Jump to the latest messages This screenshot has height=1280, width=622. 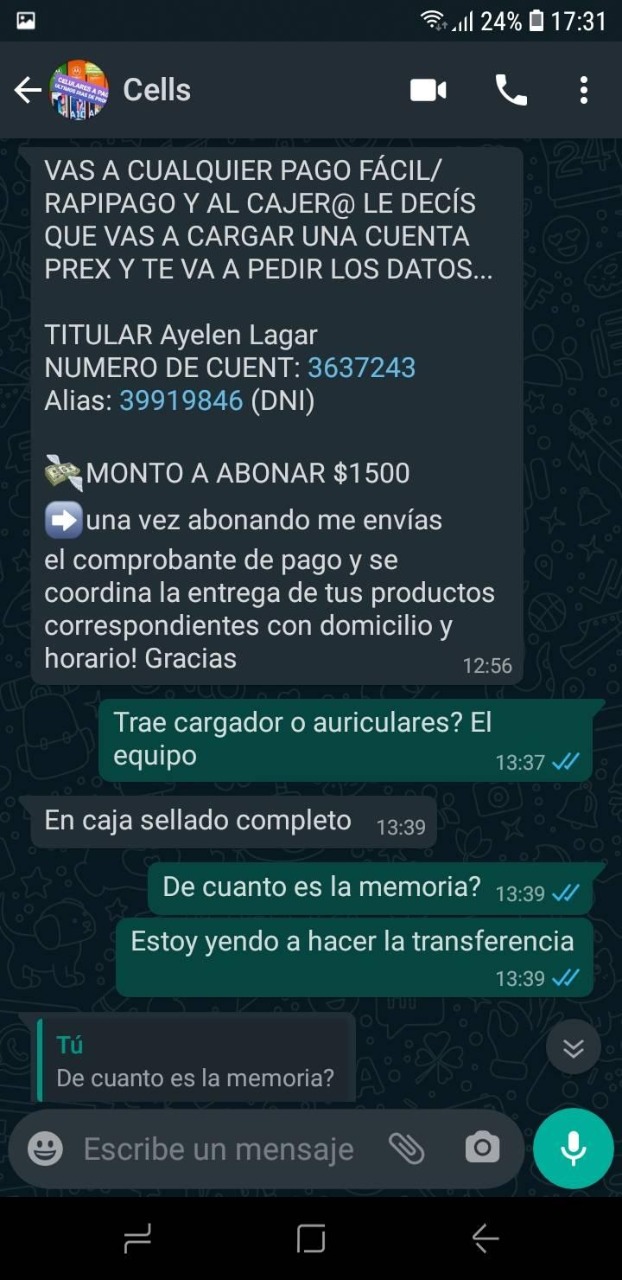(573, 1047)
